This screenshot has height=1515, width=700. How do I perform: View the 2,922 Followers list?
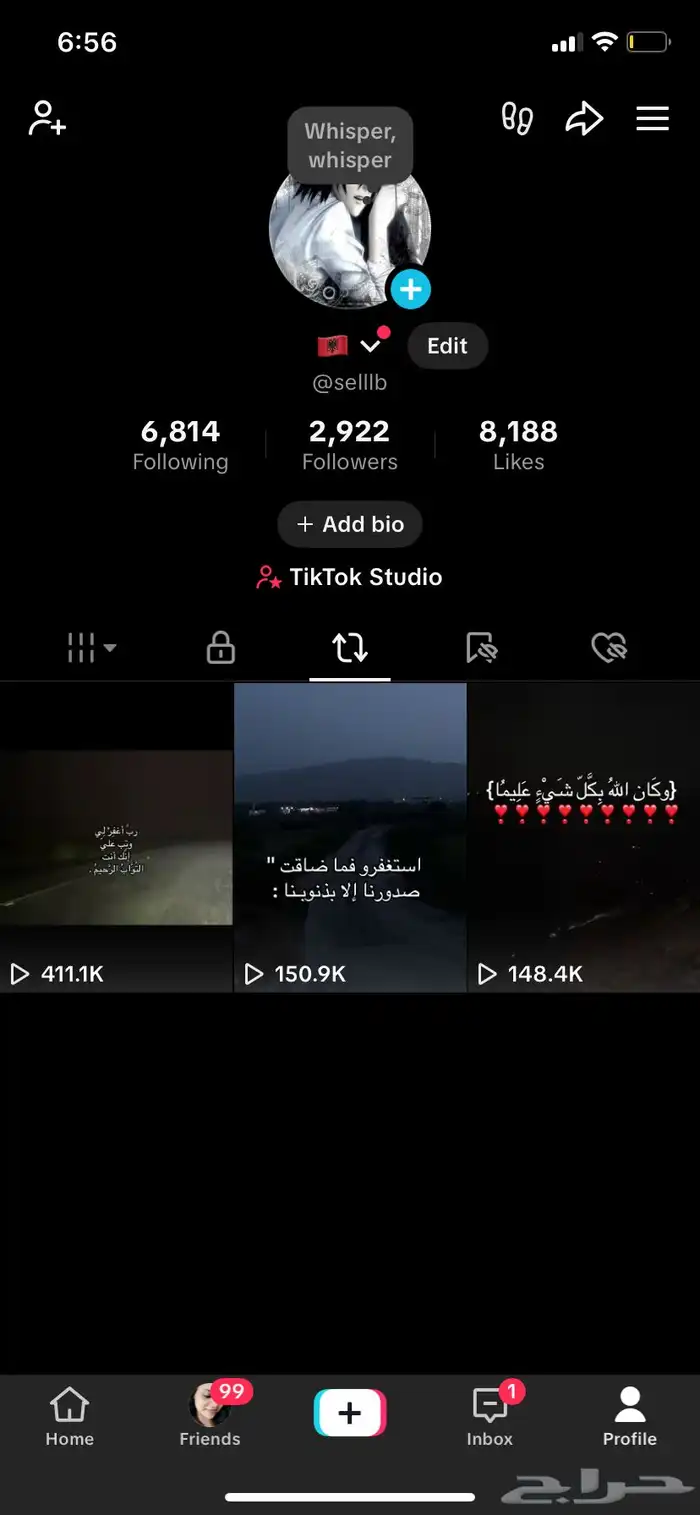[x=350, y=445]
